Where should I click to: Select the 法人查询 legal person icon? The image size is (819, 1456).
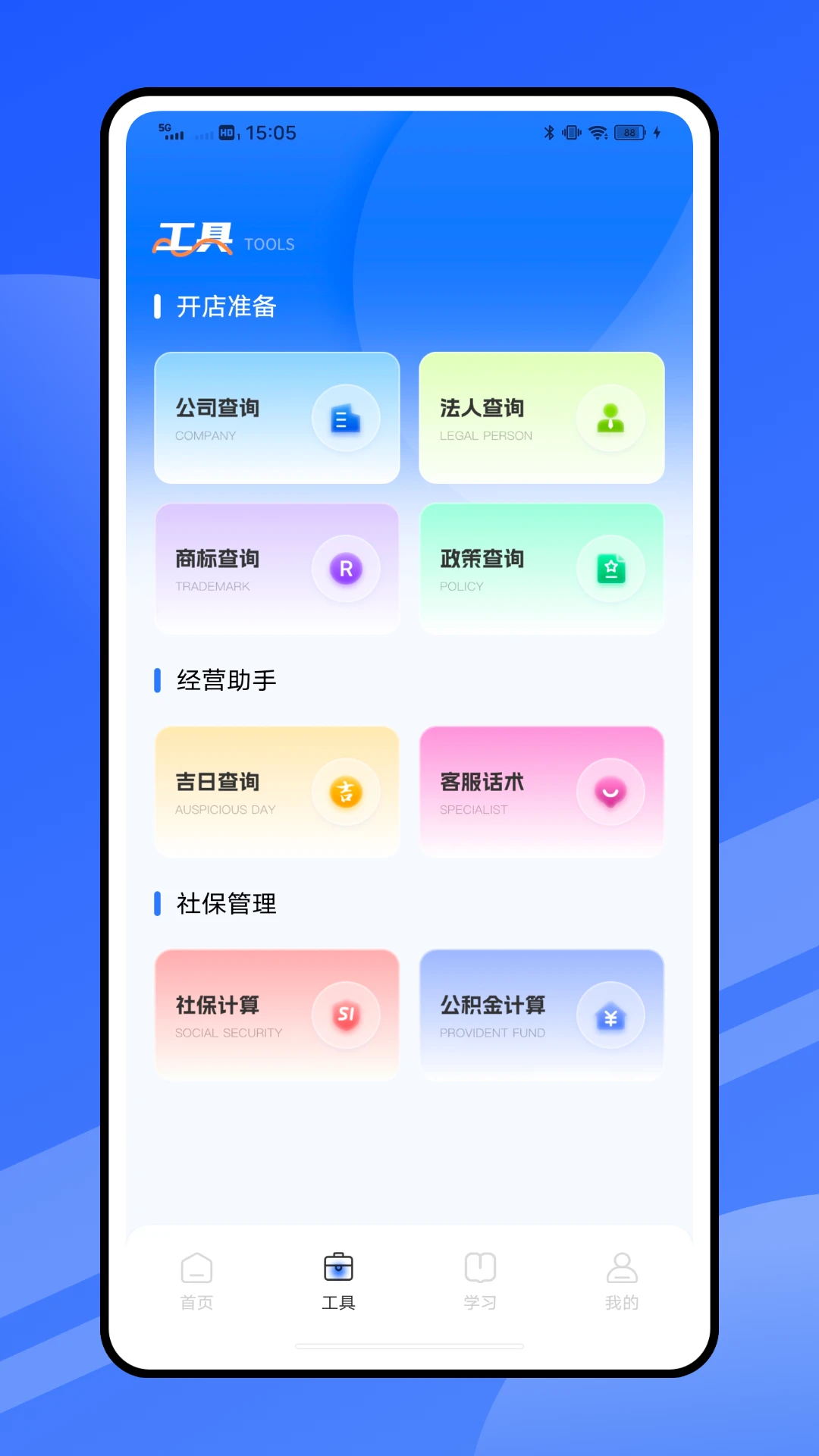click(x=611, y=418)
